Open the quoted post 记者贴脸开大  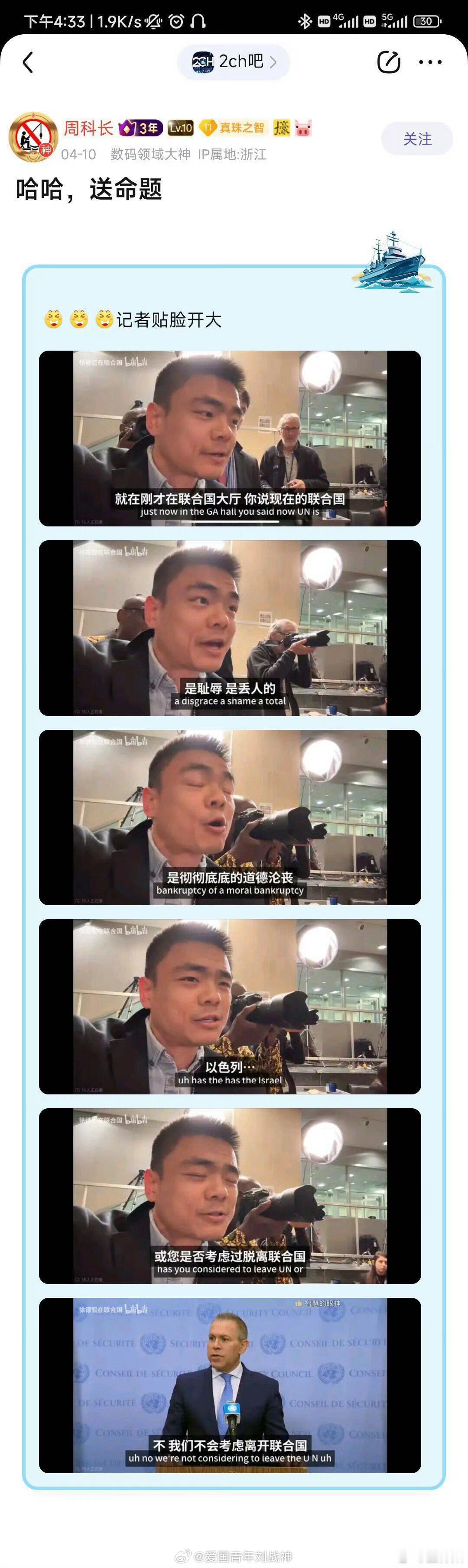click(x=169, y=319)
